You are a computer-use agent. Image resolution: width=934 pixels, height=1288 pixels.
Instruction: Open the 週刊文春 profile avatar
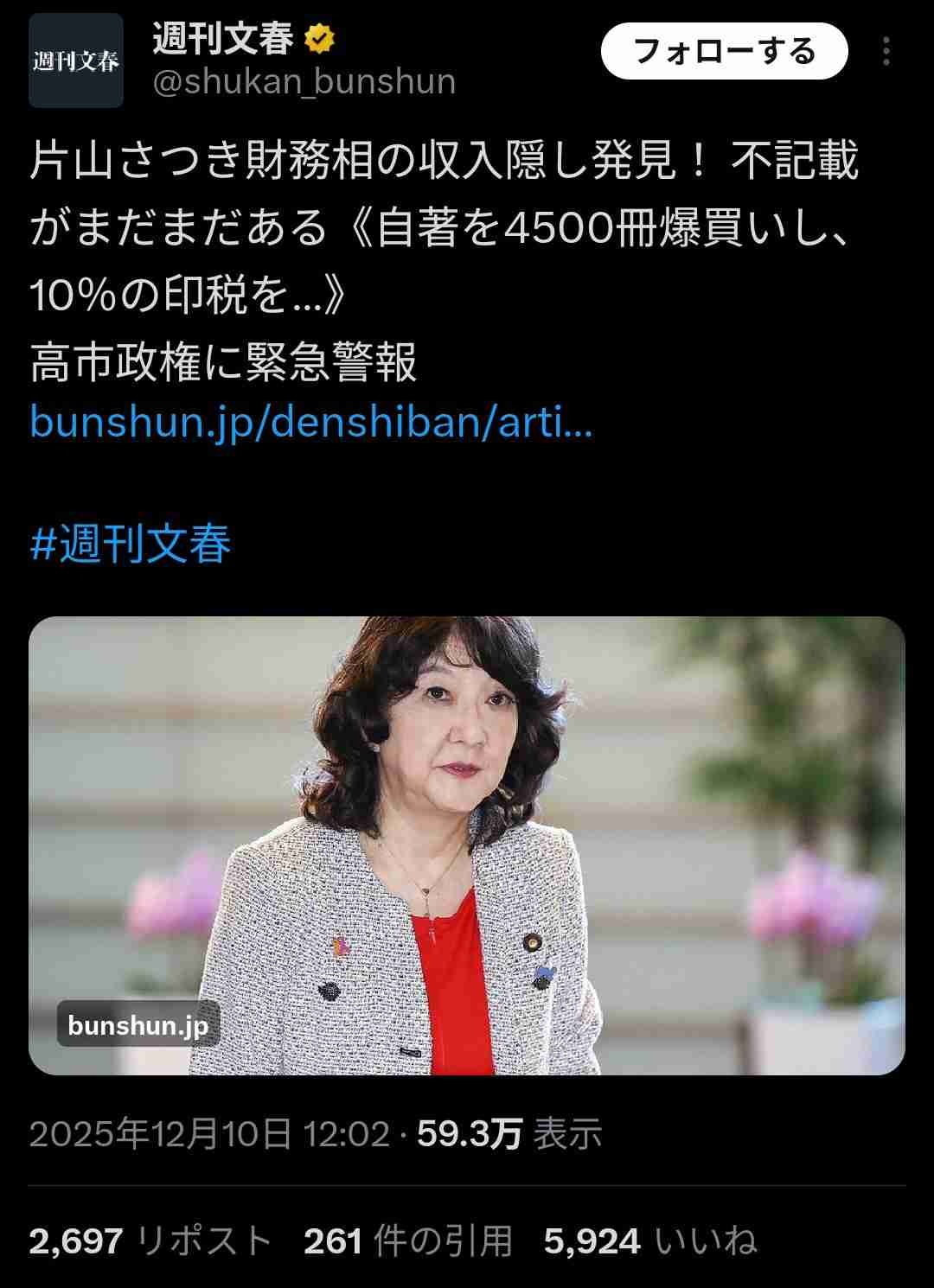click(76, 61)
